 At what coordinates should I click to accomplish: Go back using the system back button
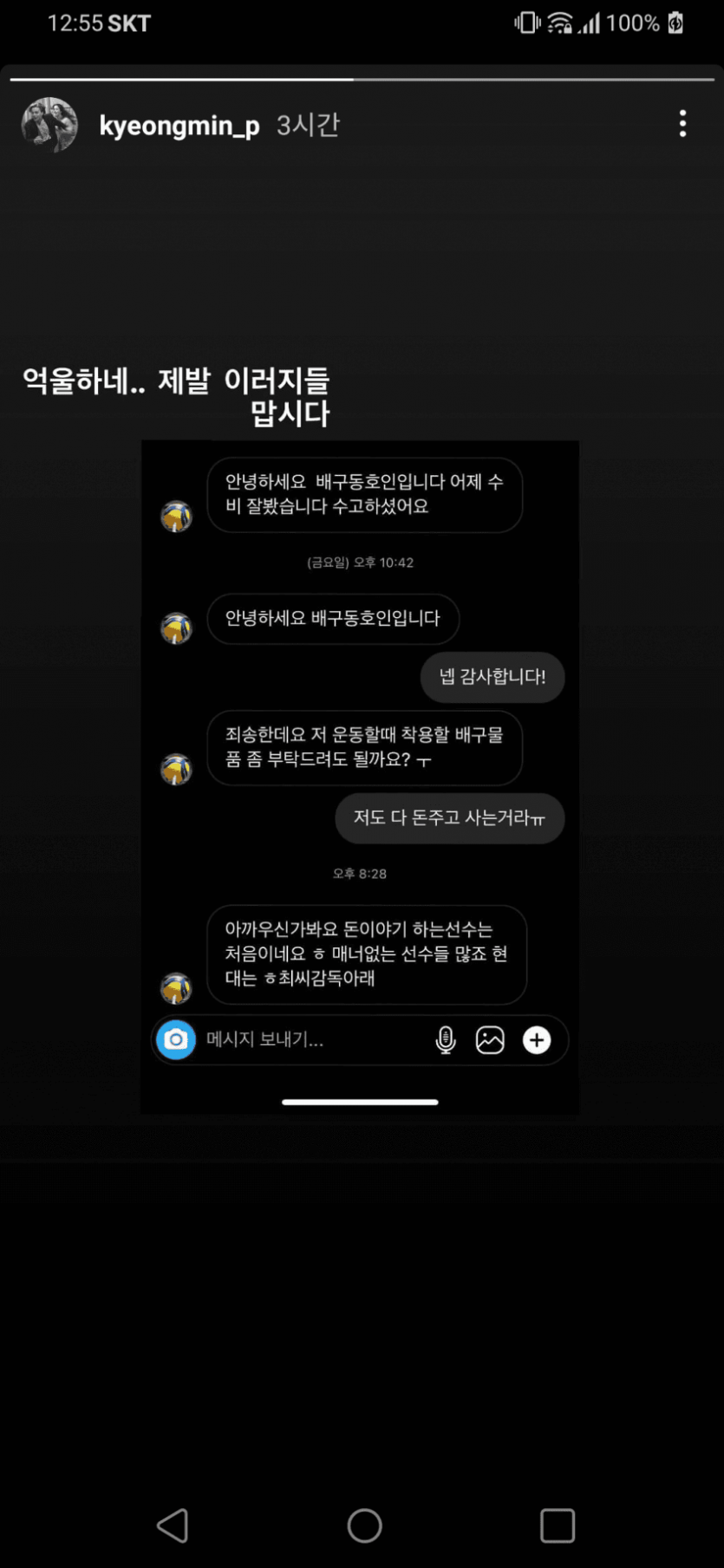[x=173, y=1525]
